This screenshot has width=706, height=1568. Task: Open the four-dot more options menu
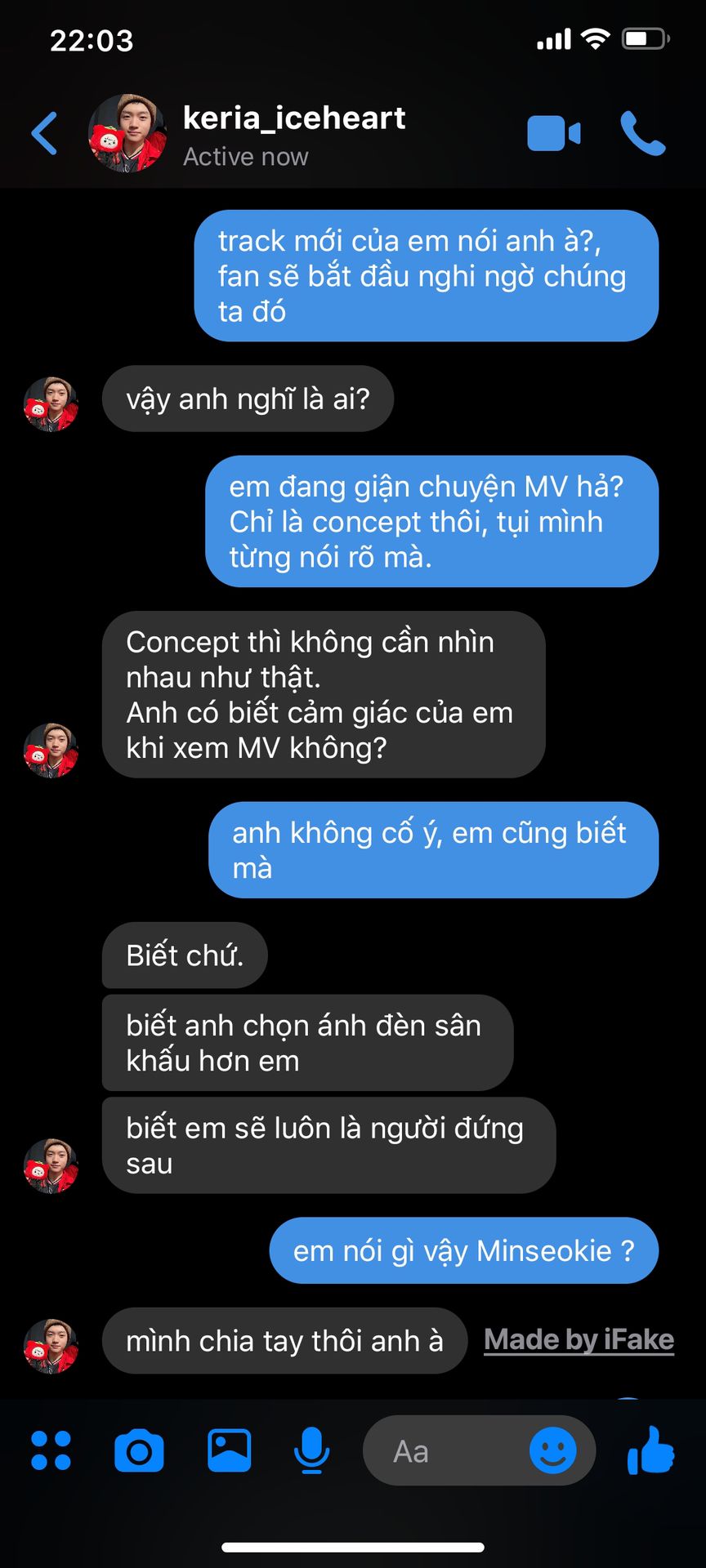51,1450
